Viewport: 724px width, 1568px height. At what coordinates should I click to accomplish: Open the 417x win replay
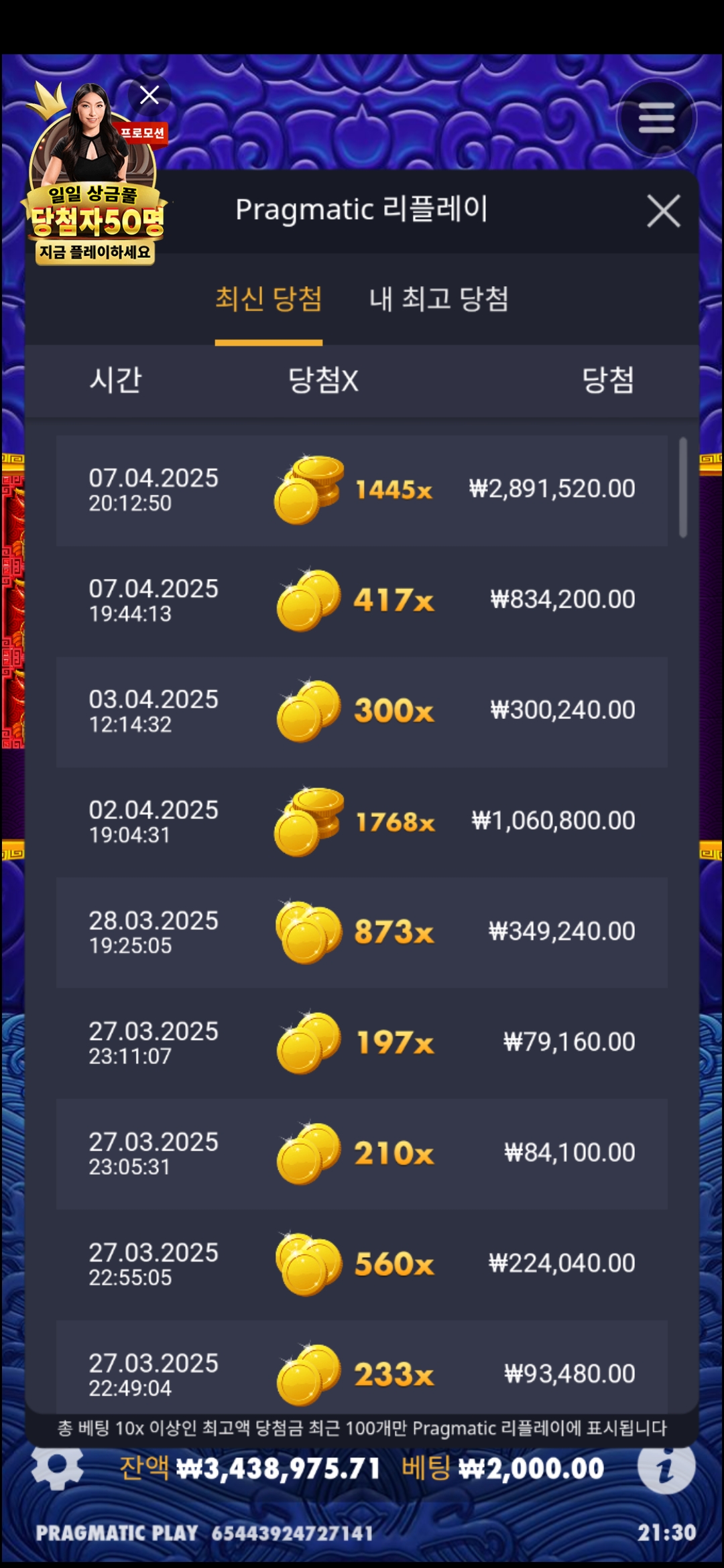pos(361,601)
